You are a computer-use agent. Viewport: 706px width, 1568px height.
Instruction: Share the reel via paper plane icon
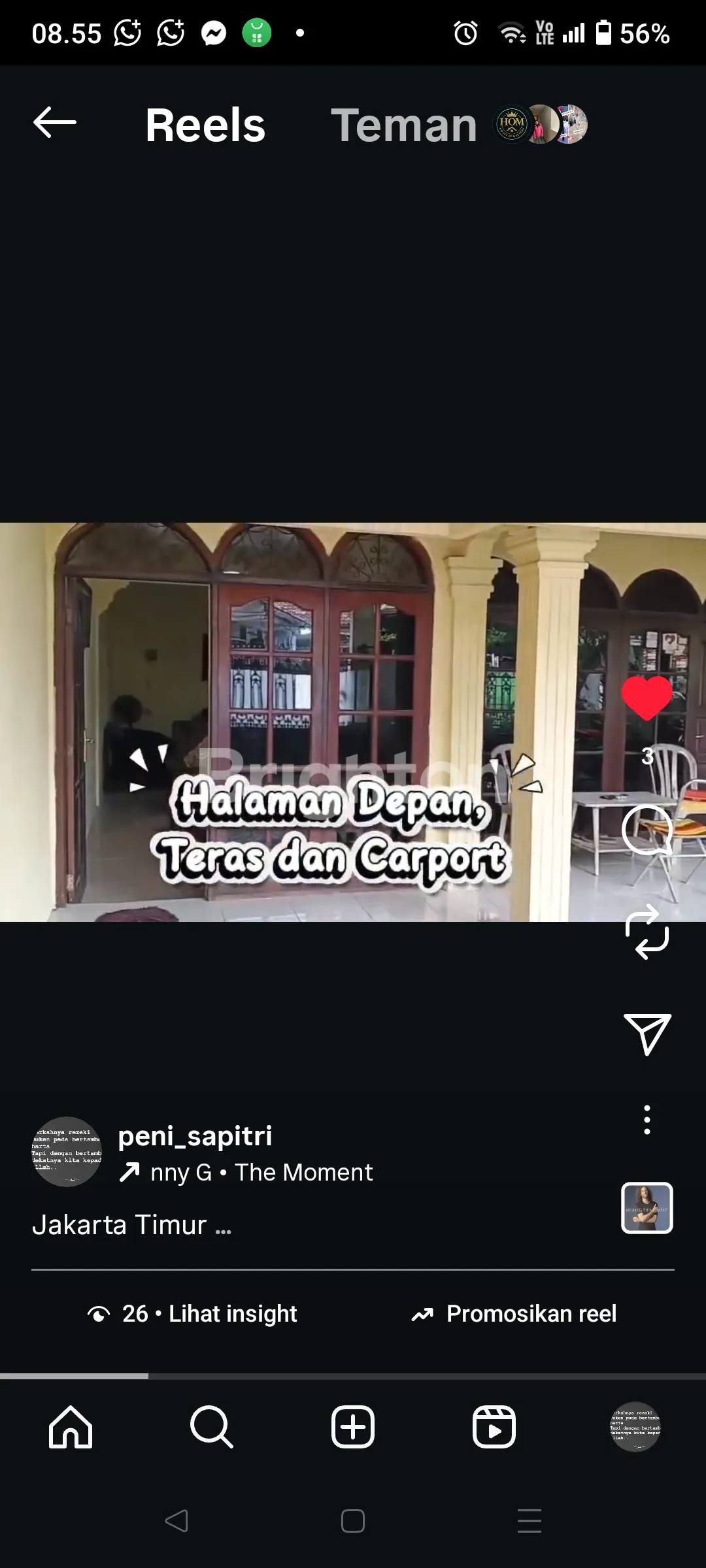click(647, 1034)
